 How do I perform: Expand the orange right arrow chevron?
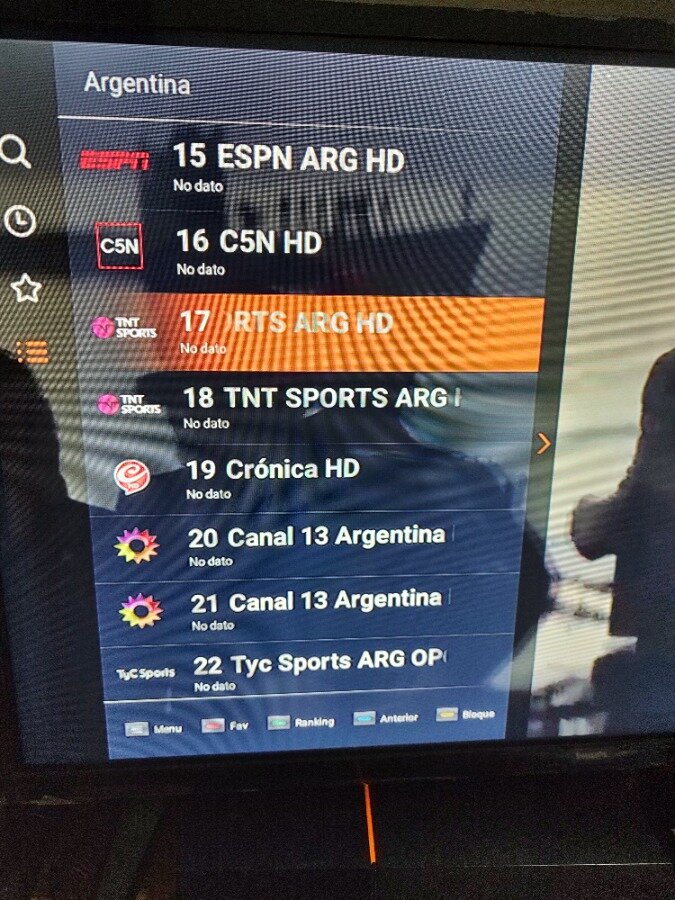tap(544, 443)
